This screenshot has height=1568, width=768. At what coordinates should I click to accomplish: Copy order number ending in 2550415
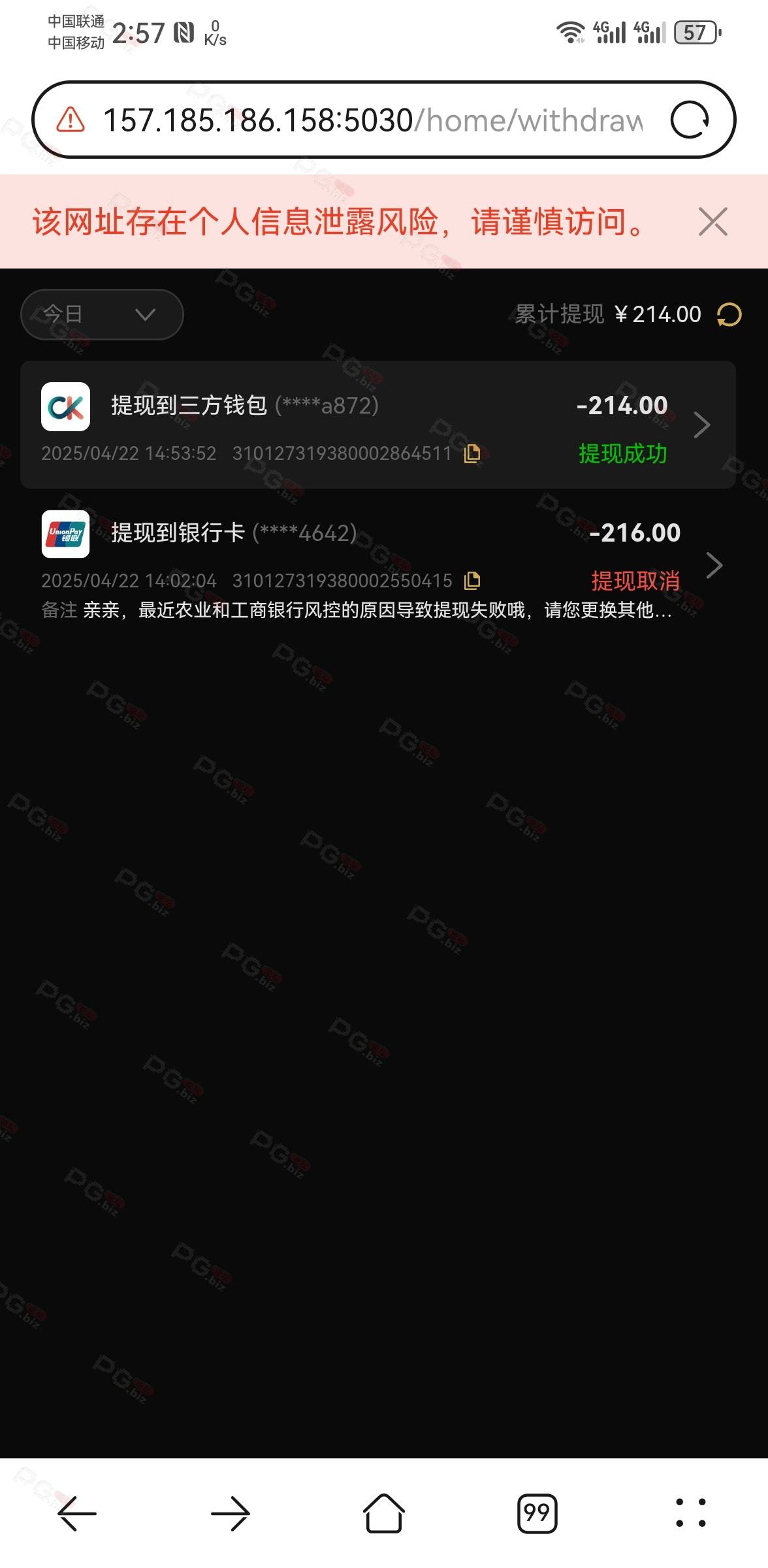[x=472, y=580]
